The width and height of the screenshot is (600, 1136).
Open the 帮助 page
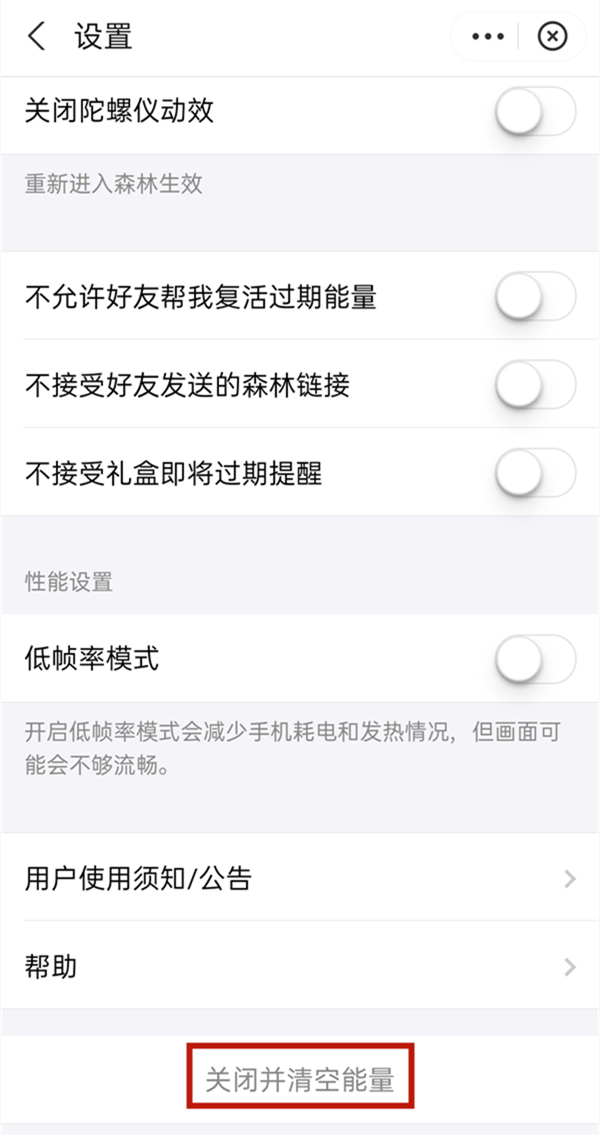(300, 967)
